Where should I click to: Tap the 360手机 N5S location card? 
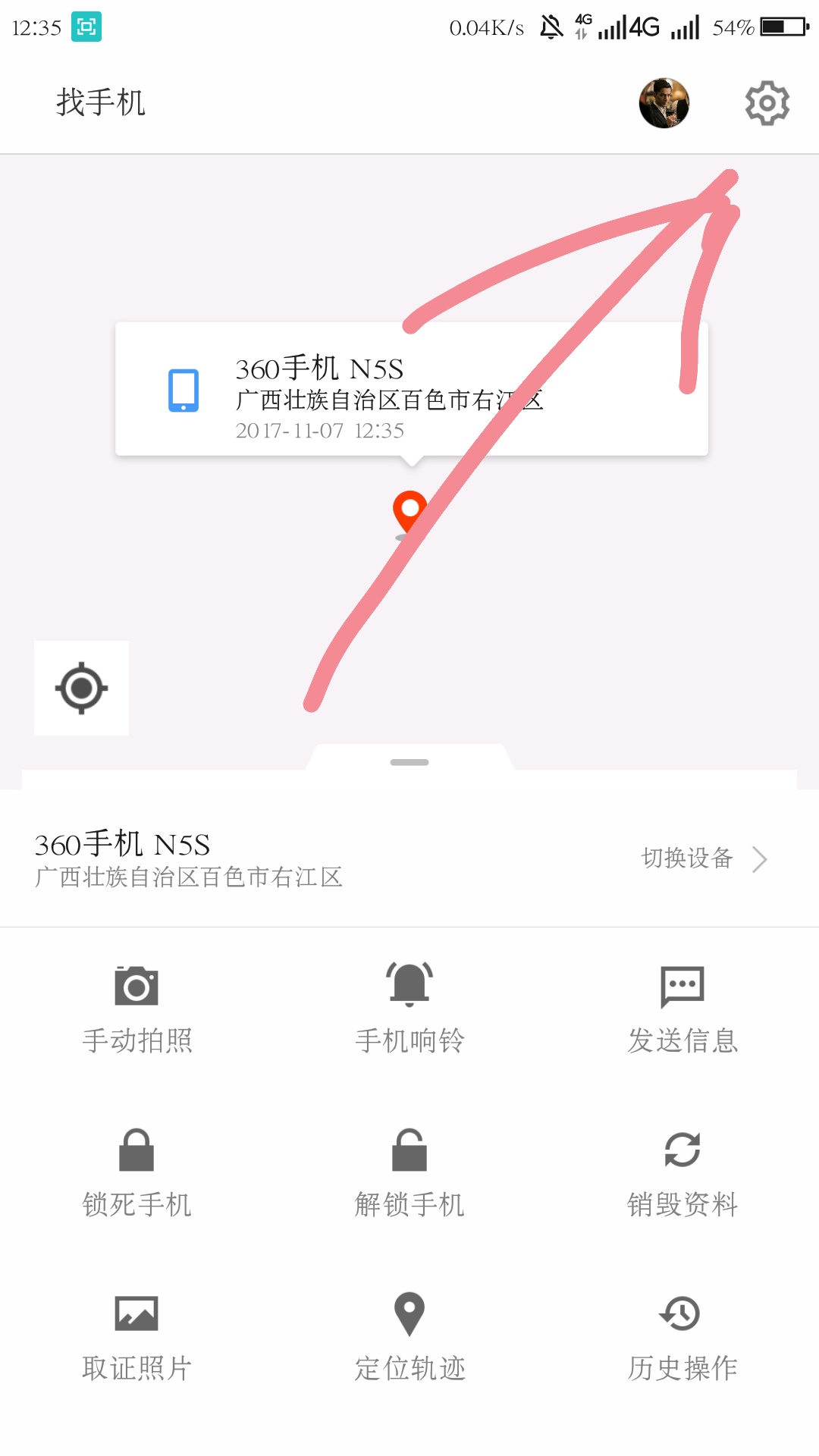pos(411,389)
